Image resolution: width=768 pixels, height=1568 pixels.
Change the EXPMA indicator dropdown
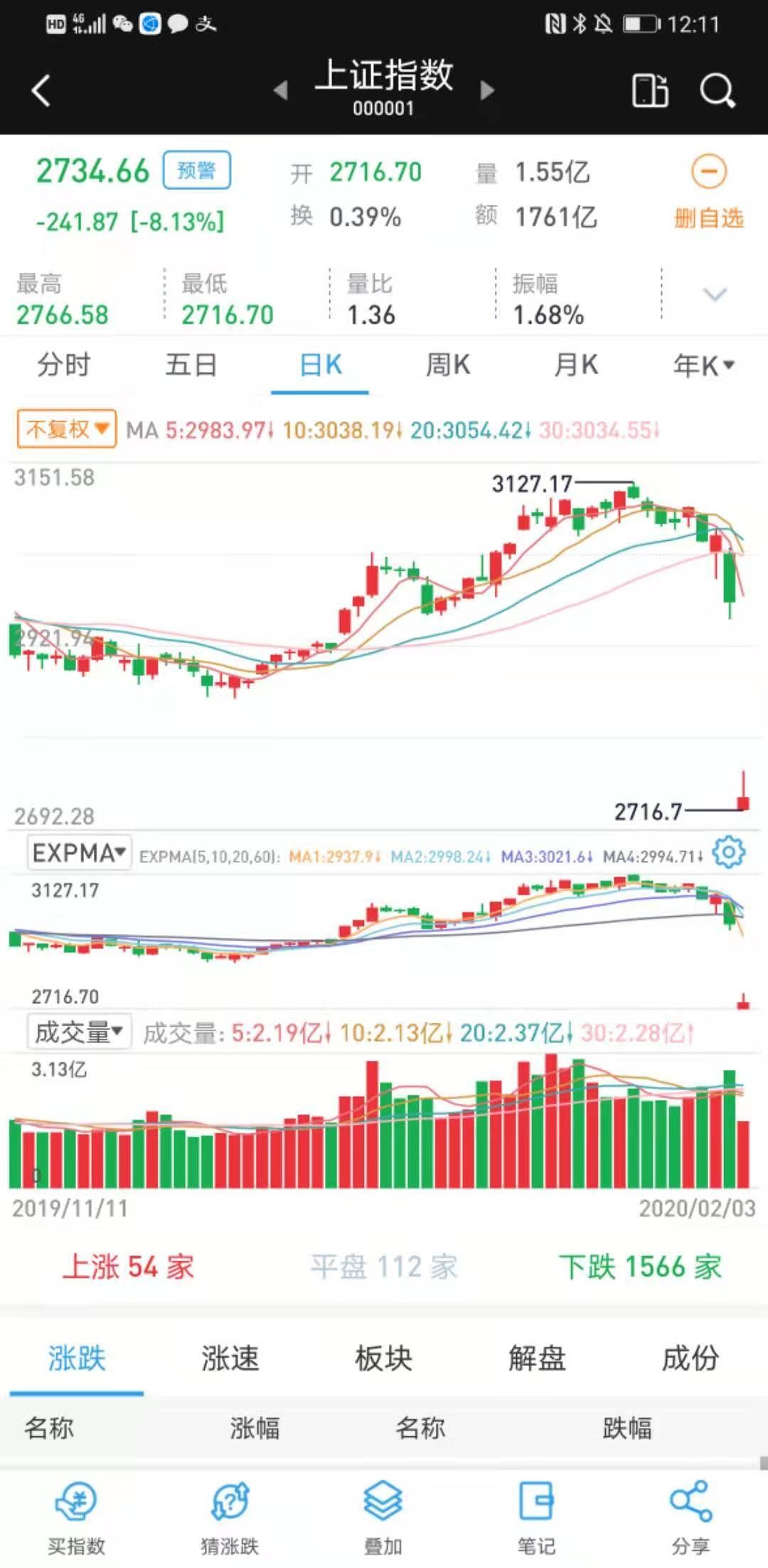(x=79, y=852)
